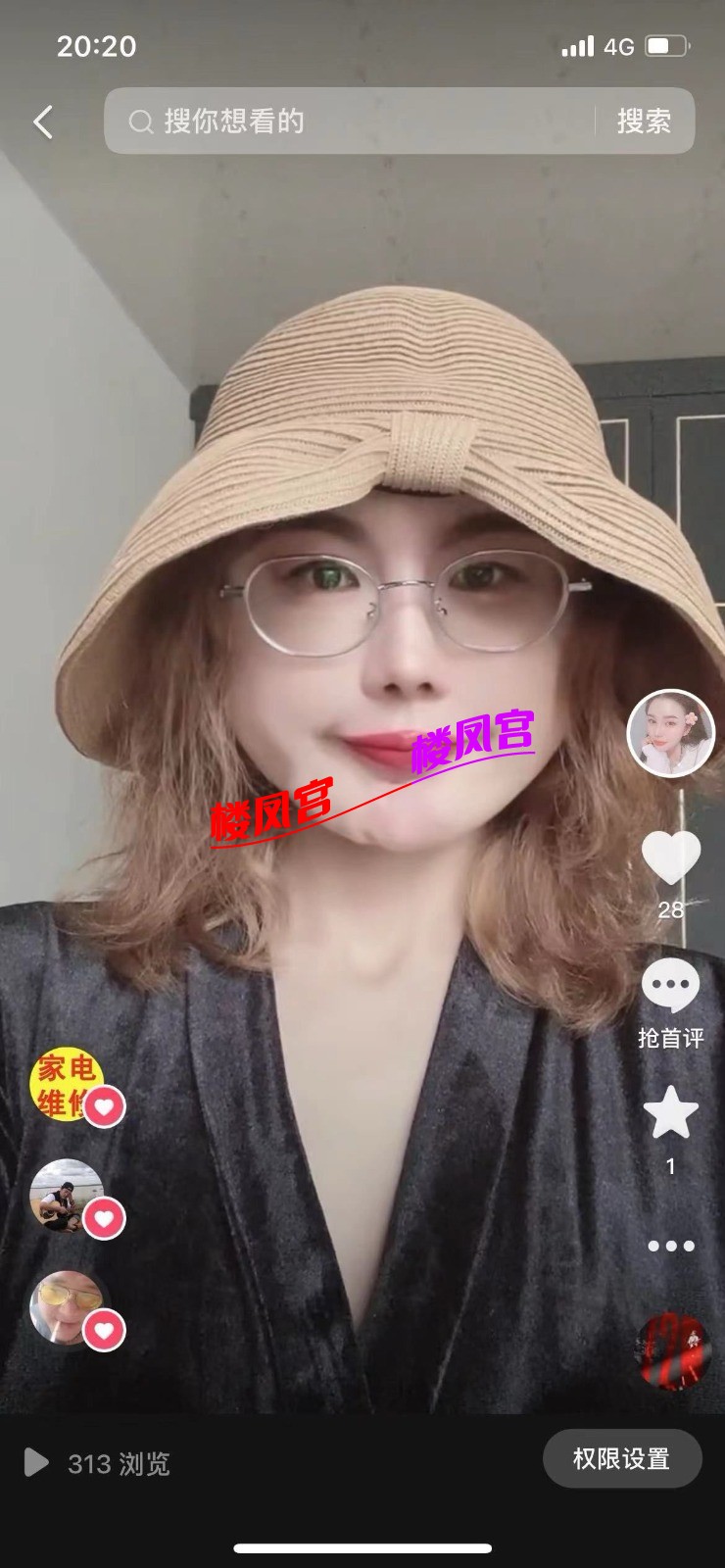This screenshot has height=1568, width=725.
Task: Open the spinning music disc
Action: [x=673, y=1352]
